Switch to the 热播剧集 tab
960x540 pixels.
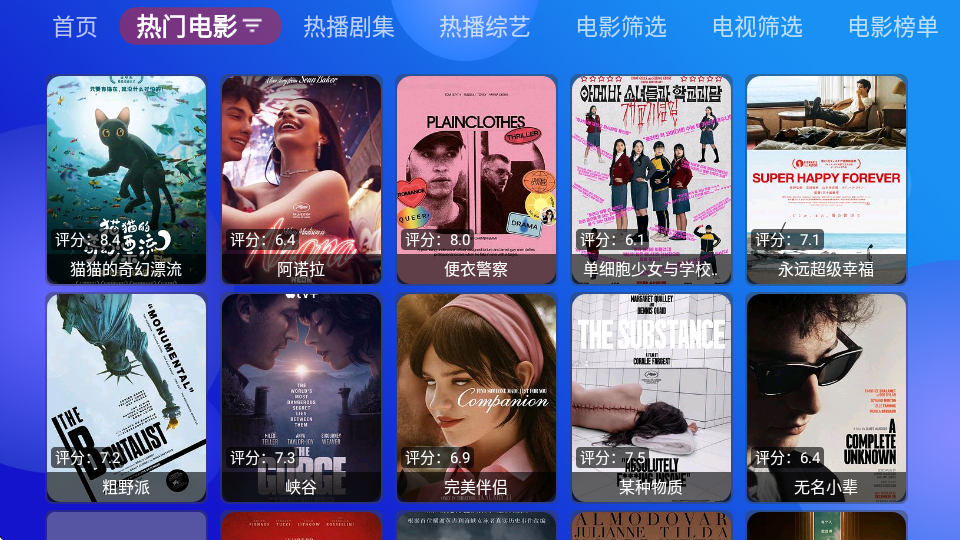(349, 27)
